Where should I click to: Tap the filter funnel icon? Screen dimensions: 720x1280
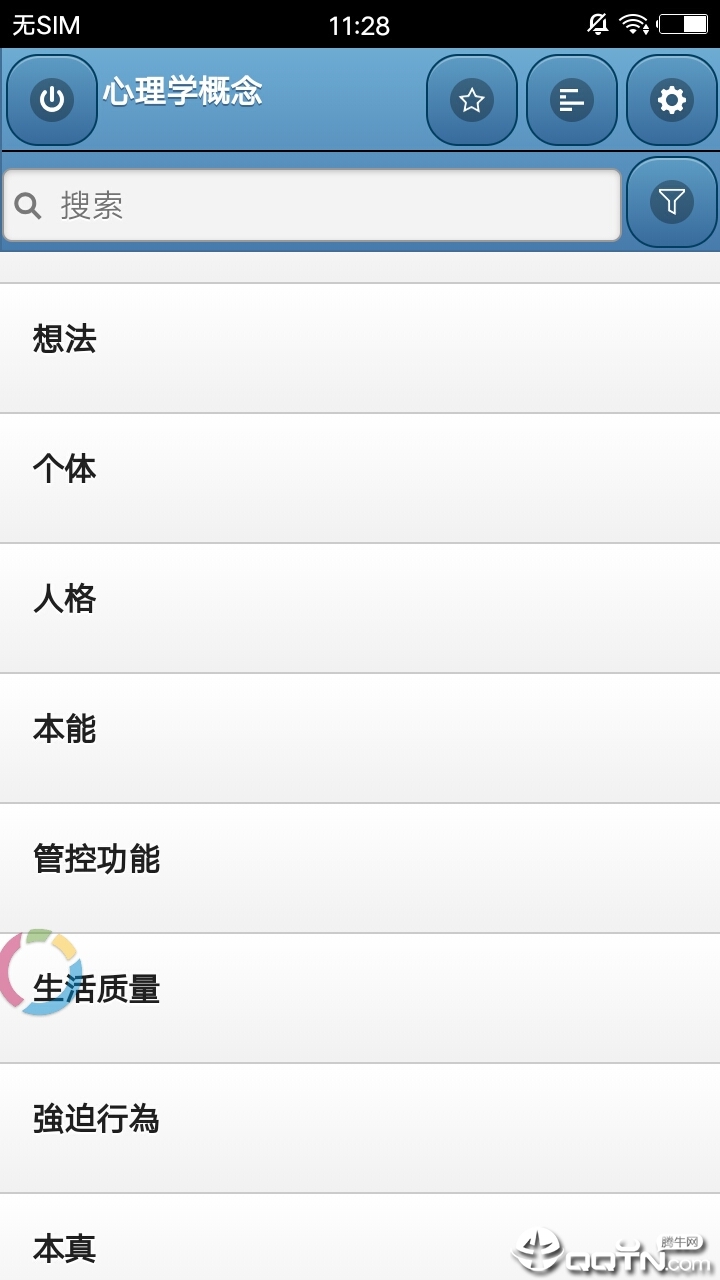[x=671, y=203]
